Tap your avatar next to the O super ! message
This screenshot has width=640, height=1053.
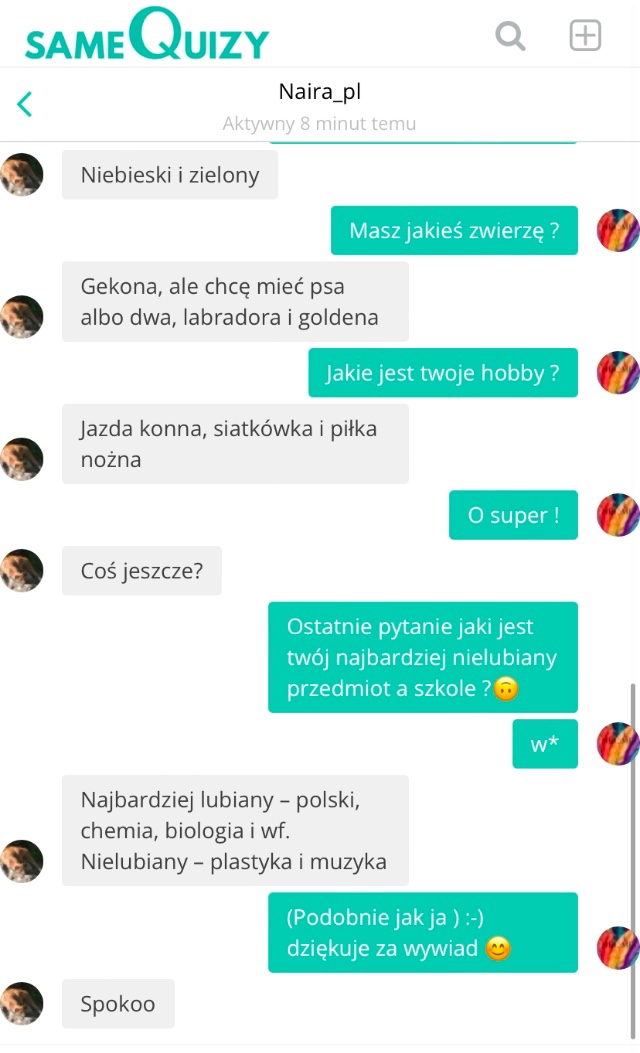617,515
